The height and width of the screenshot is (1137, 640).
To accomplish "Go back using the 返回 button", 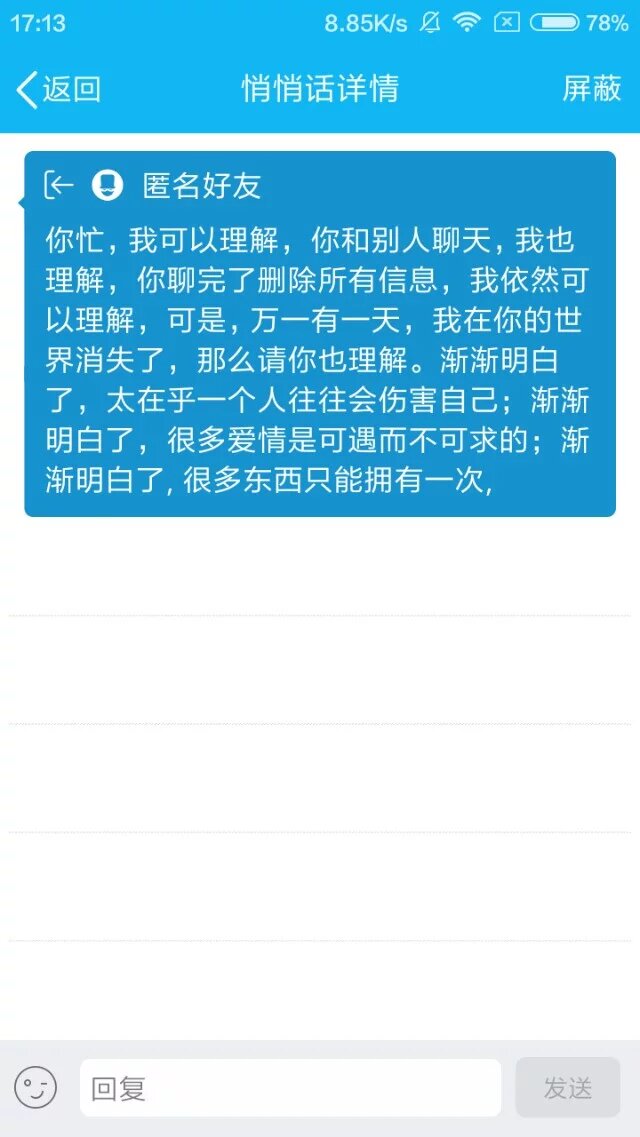I will tap(58, 89).
